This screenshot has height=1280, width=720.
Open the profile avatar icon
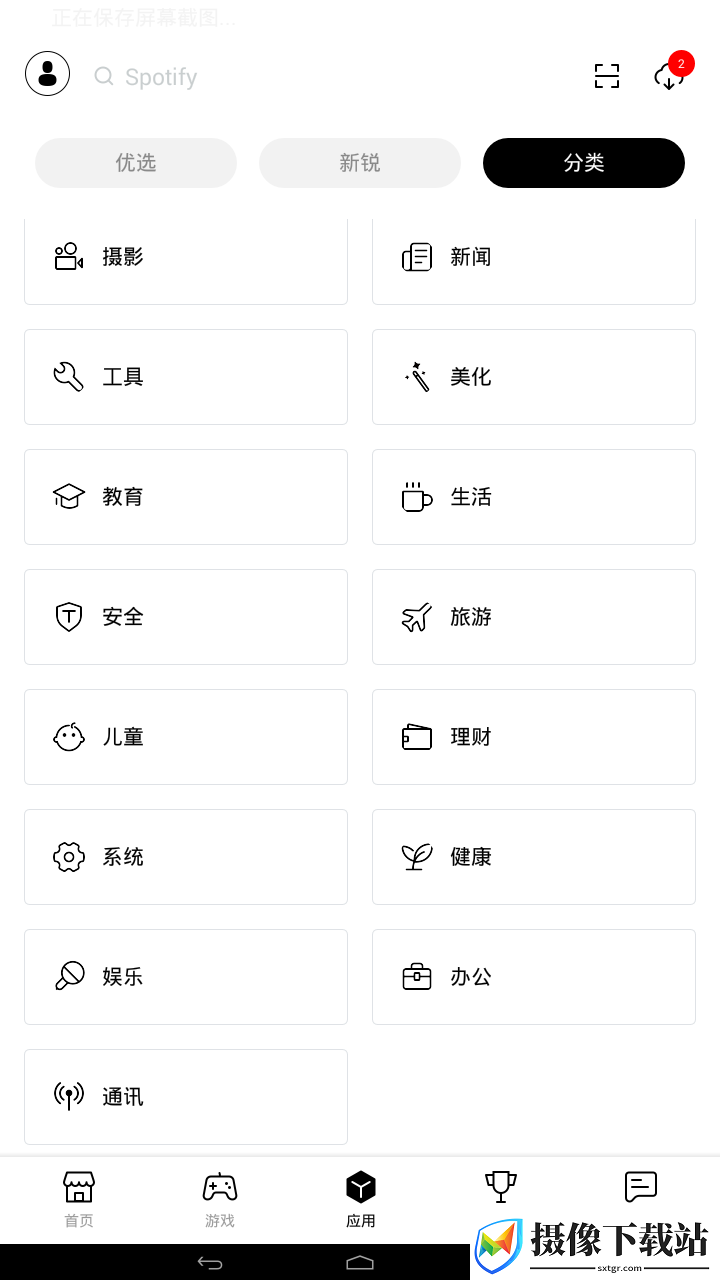click(x=47, y=74)
